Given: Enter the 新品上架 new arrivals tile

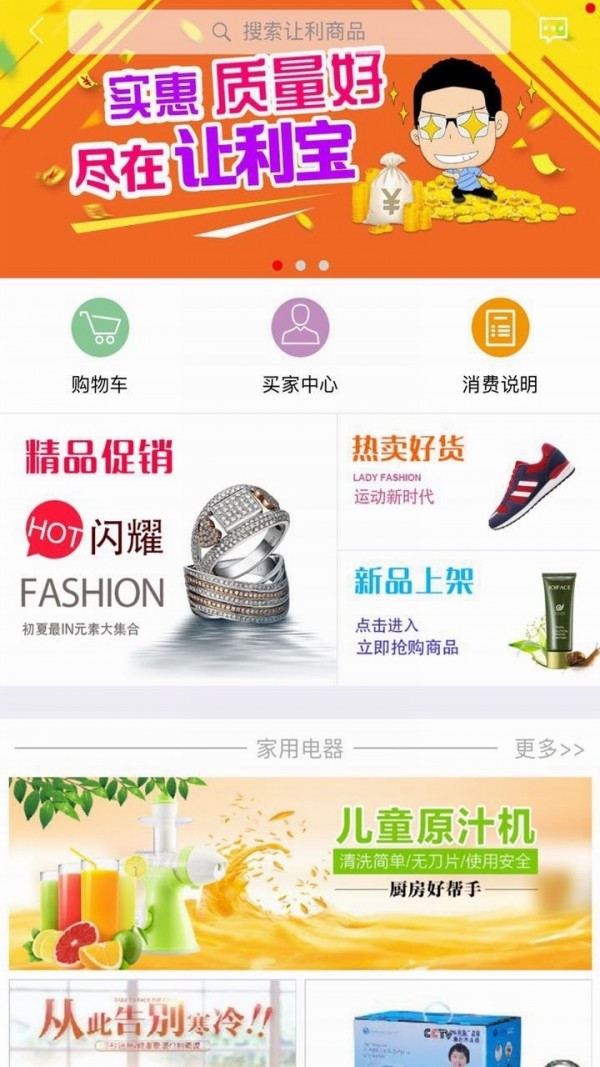Looking at the screenshot, I should 468,618.
